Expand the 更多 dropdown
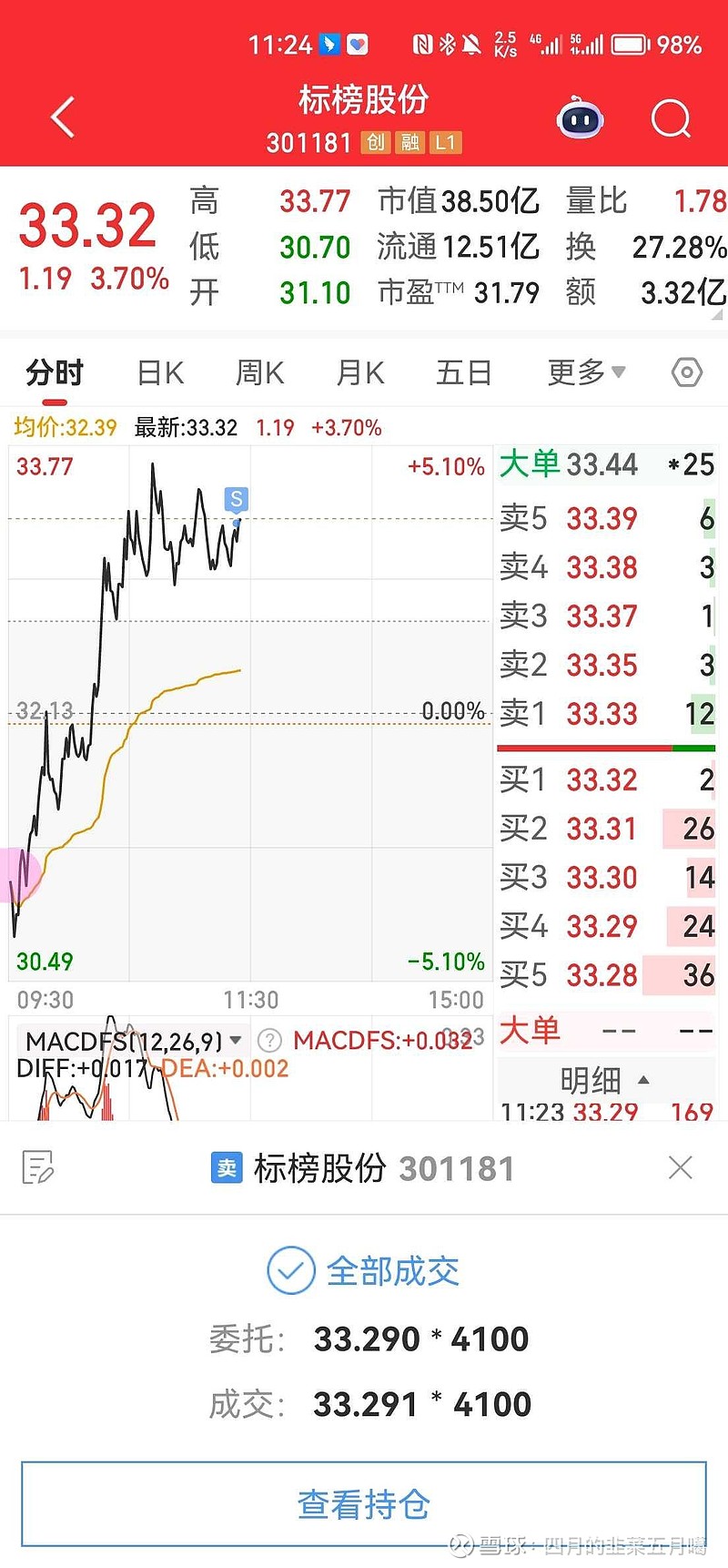The width and height of the screenshot is (728, 1568). 586,372
